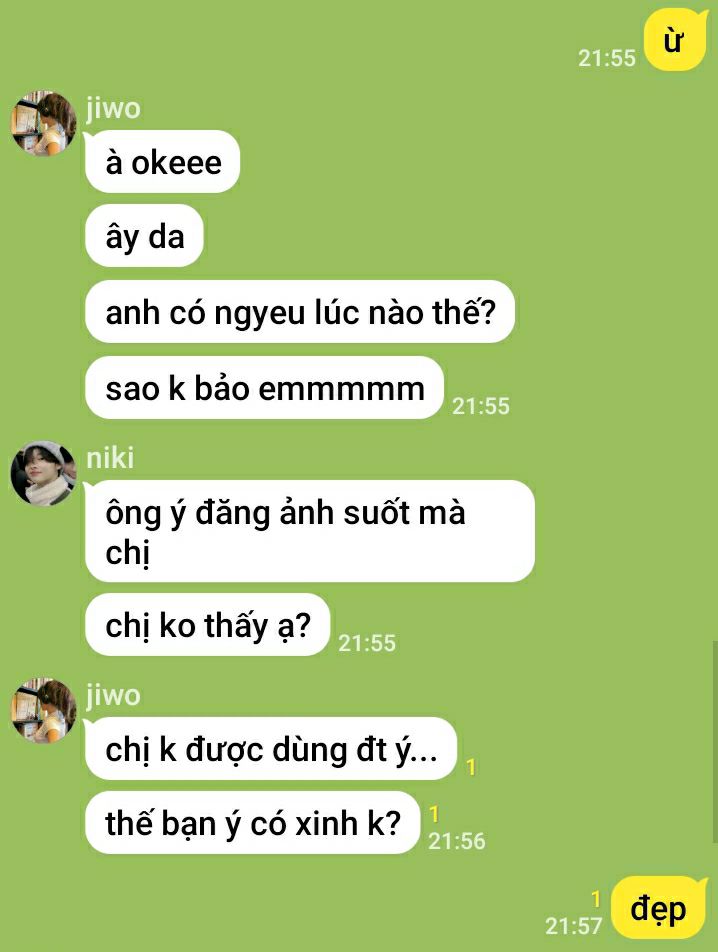Open jiwo's avatar beside "chị k được dùng đt ý..."
The width and height of the screenshot is (718, 952).
point(43,710)
